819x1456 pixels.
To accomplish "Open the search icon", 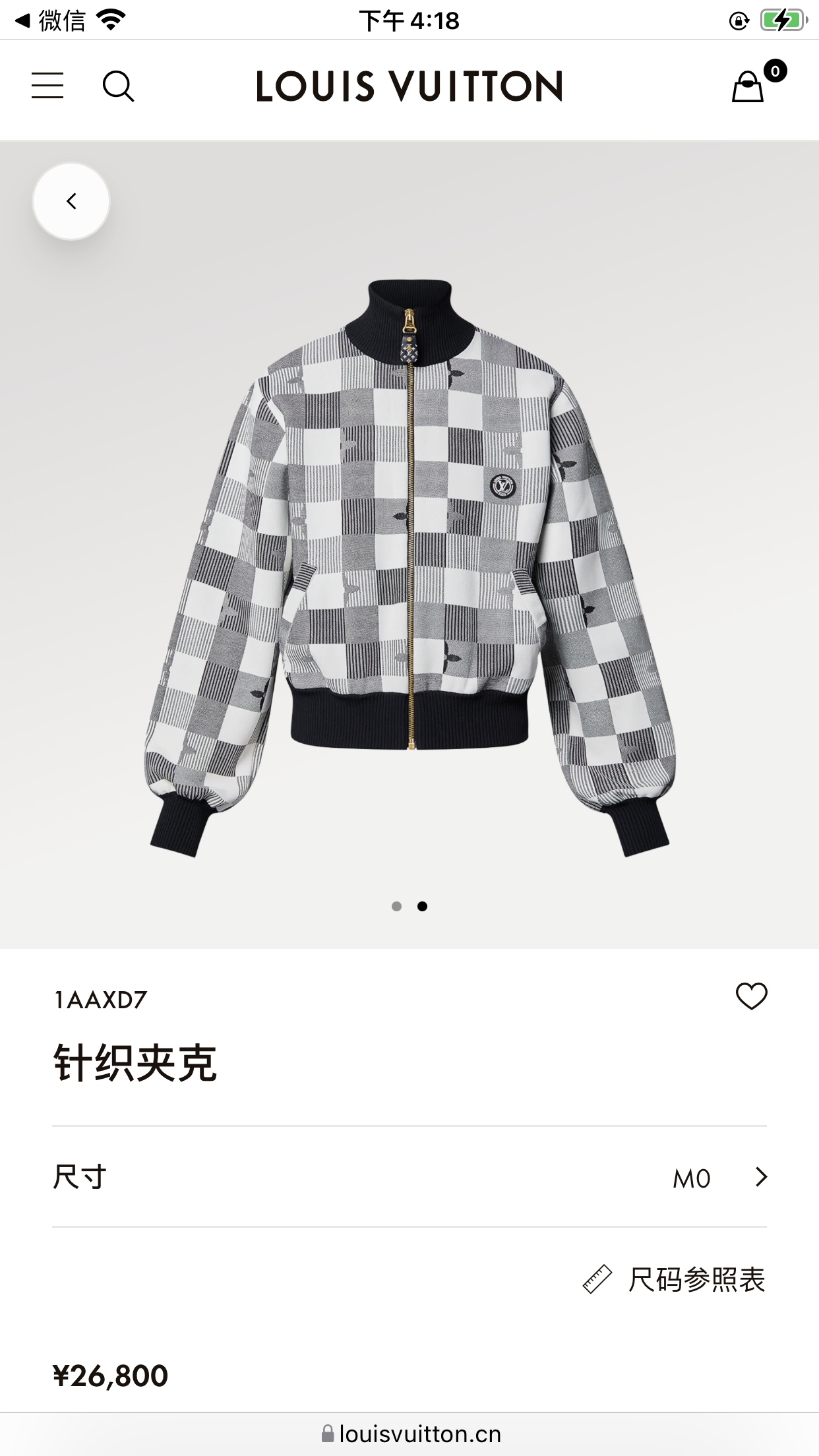I will (118, 86).
